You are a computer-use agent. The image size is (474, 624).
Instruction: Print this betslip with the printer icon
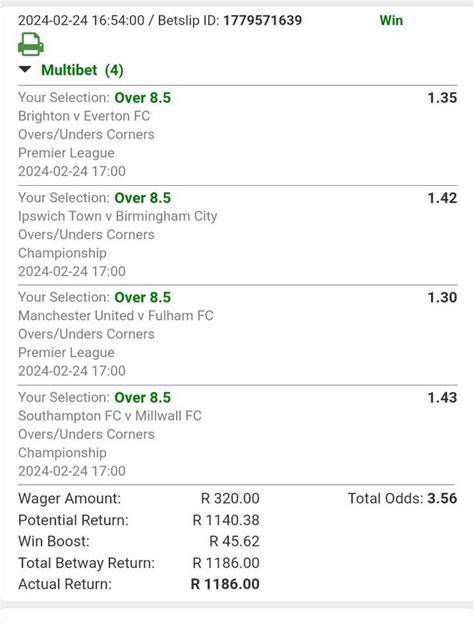(31, 45)
